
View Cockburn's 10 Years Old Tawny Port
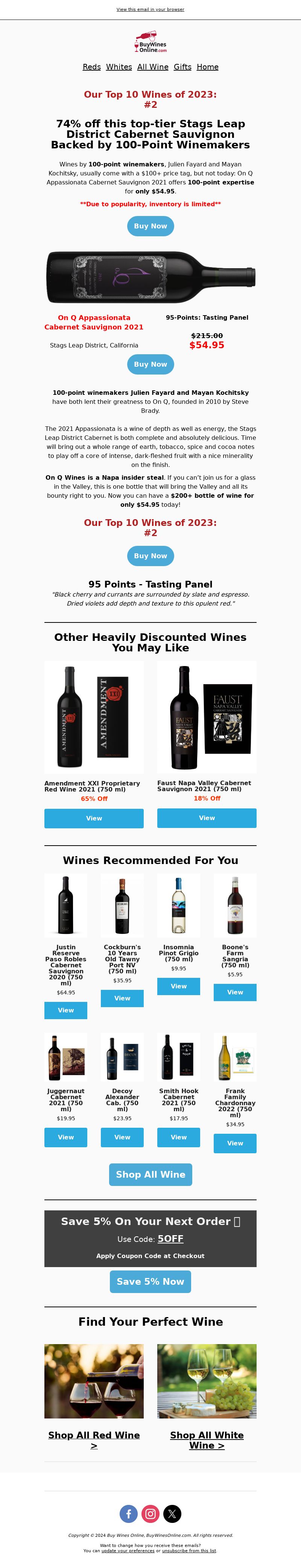[x=122, y=998]
